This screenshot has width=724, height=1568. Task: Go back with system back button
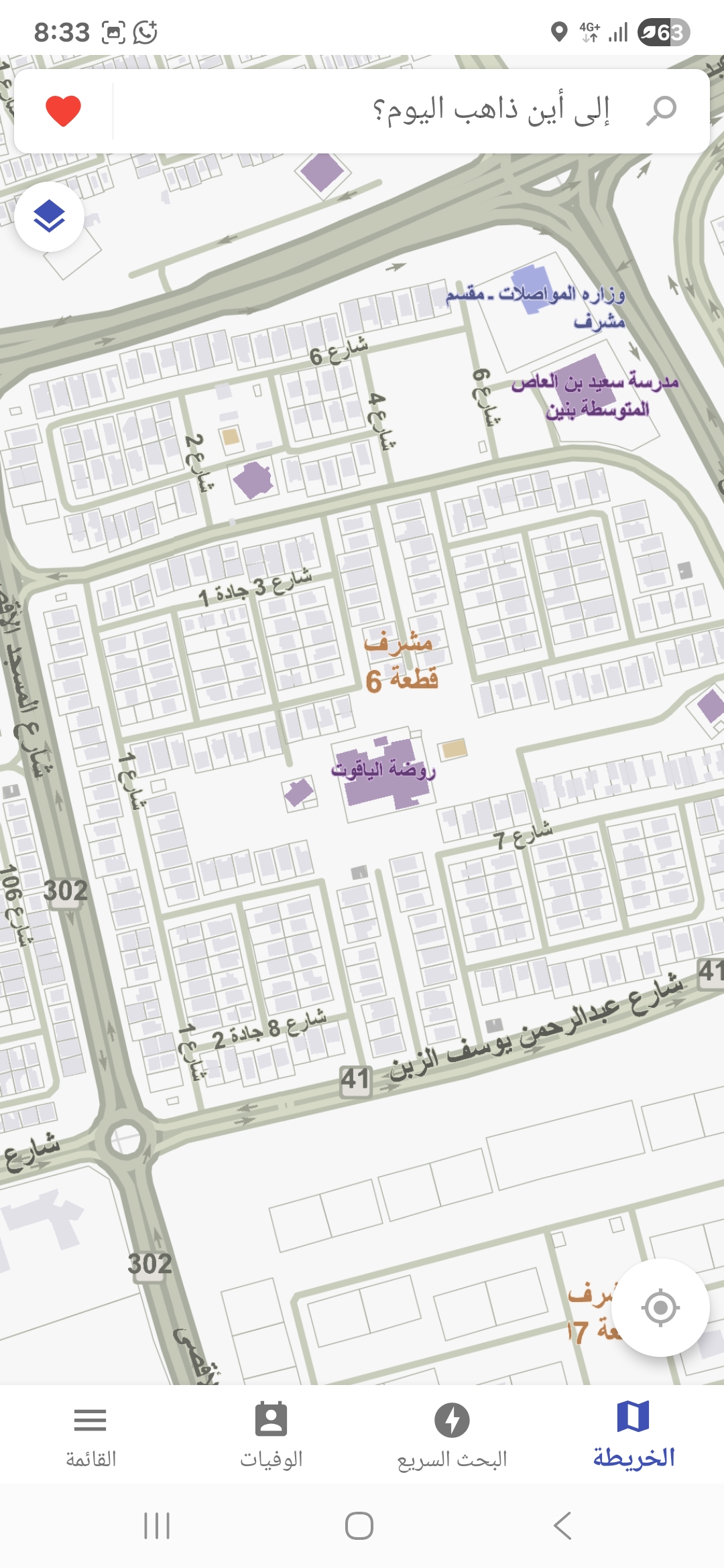[562, 1526]
